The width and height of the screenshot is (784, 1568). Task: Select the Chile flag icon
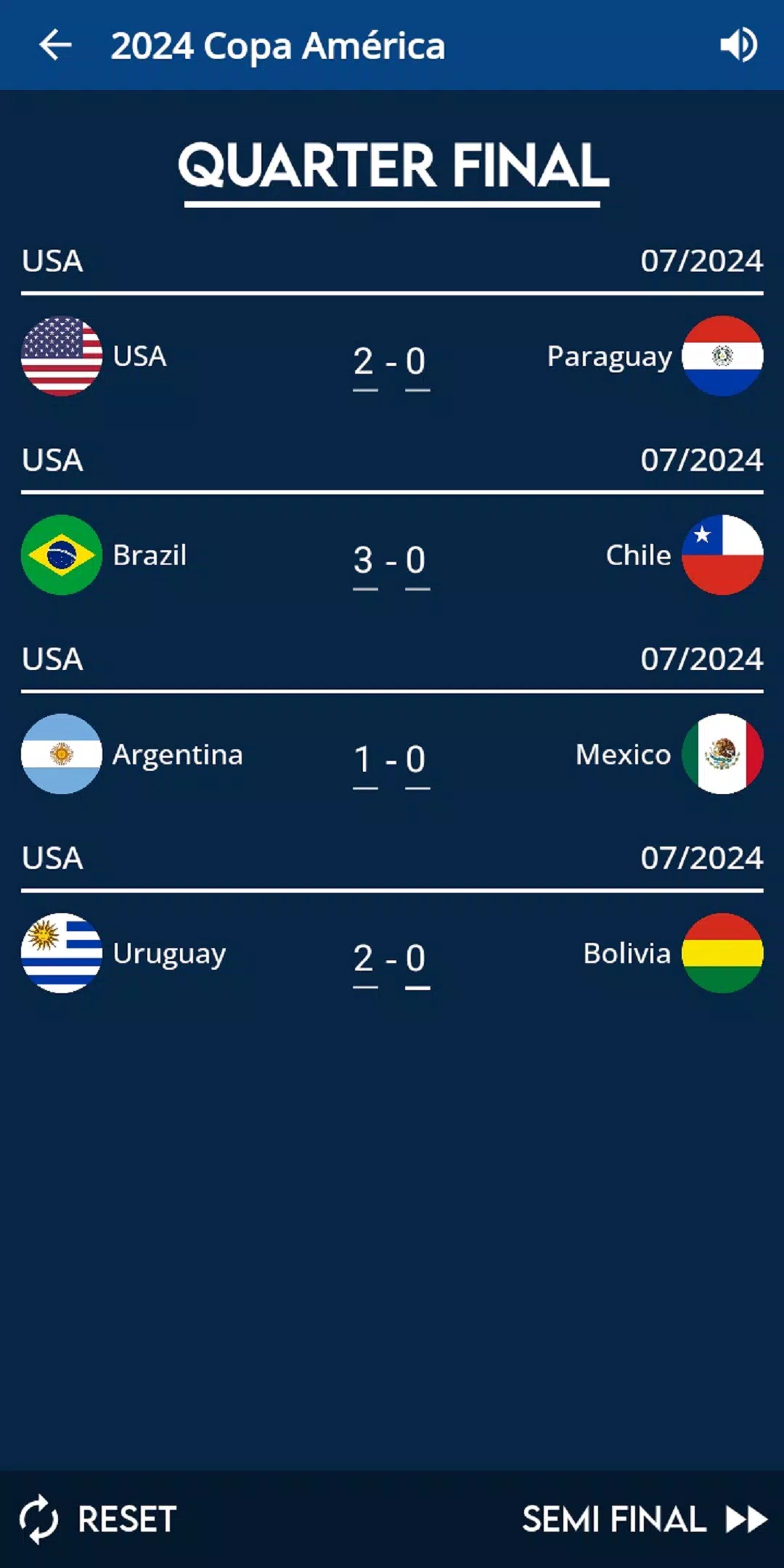click(722, 555)
